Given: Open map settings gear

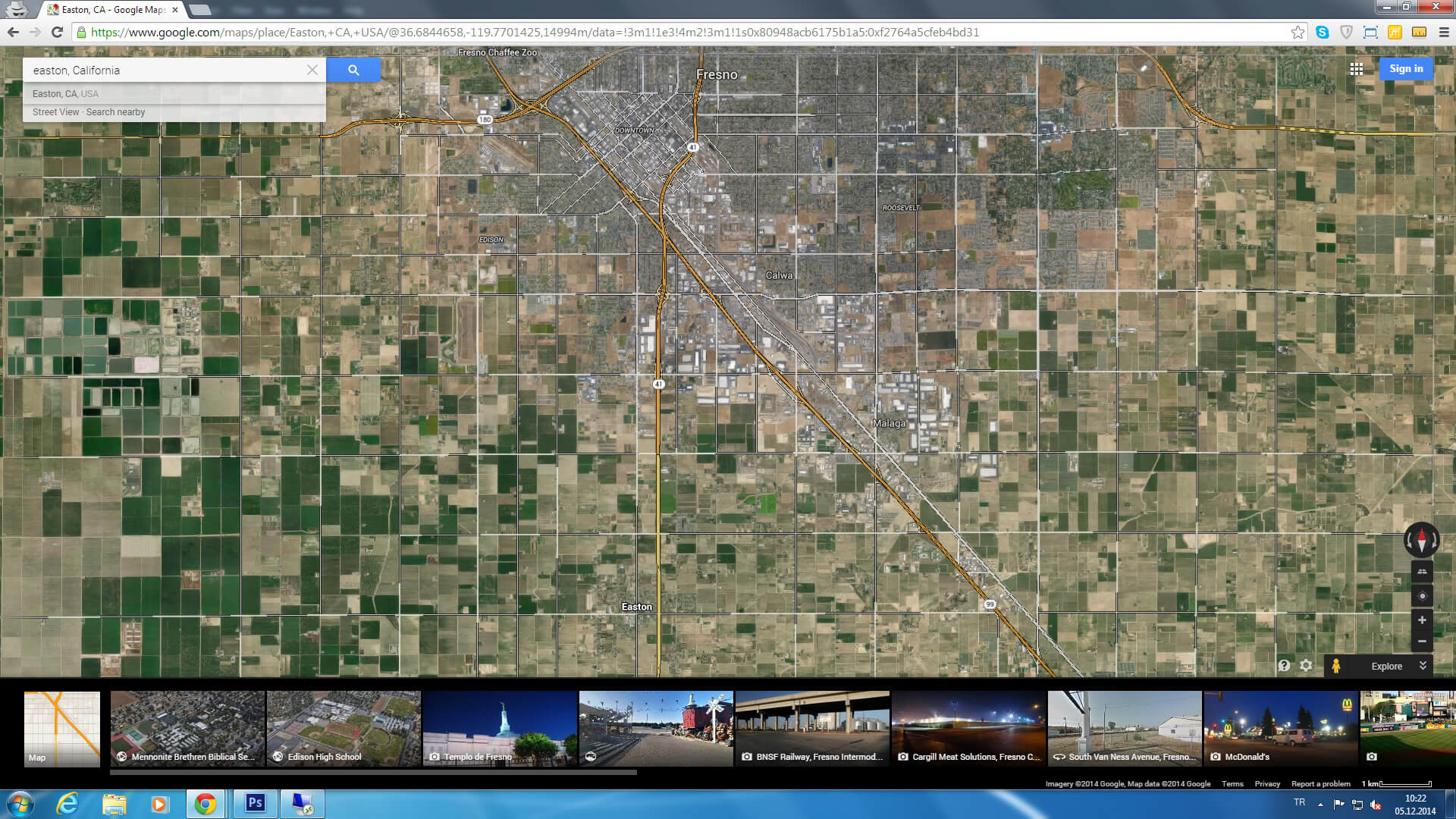Looking at the screenshot, I should tap(1306, 666).
